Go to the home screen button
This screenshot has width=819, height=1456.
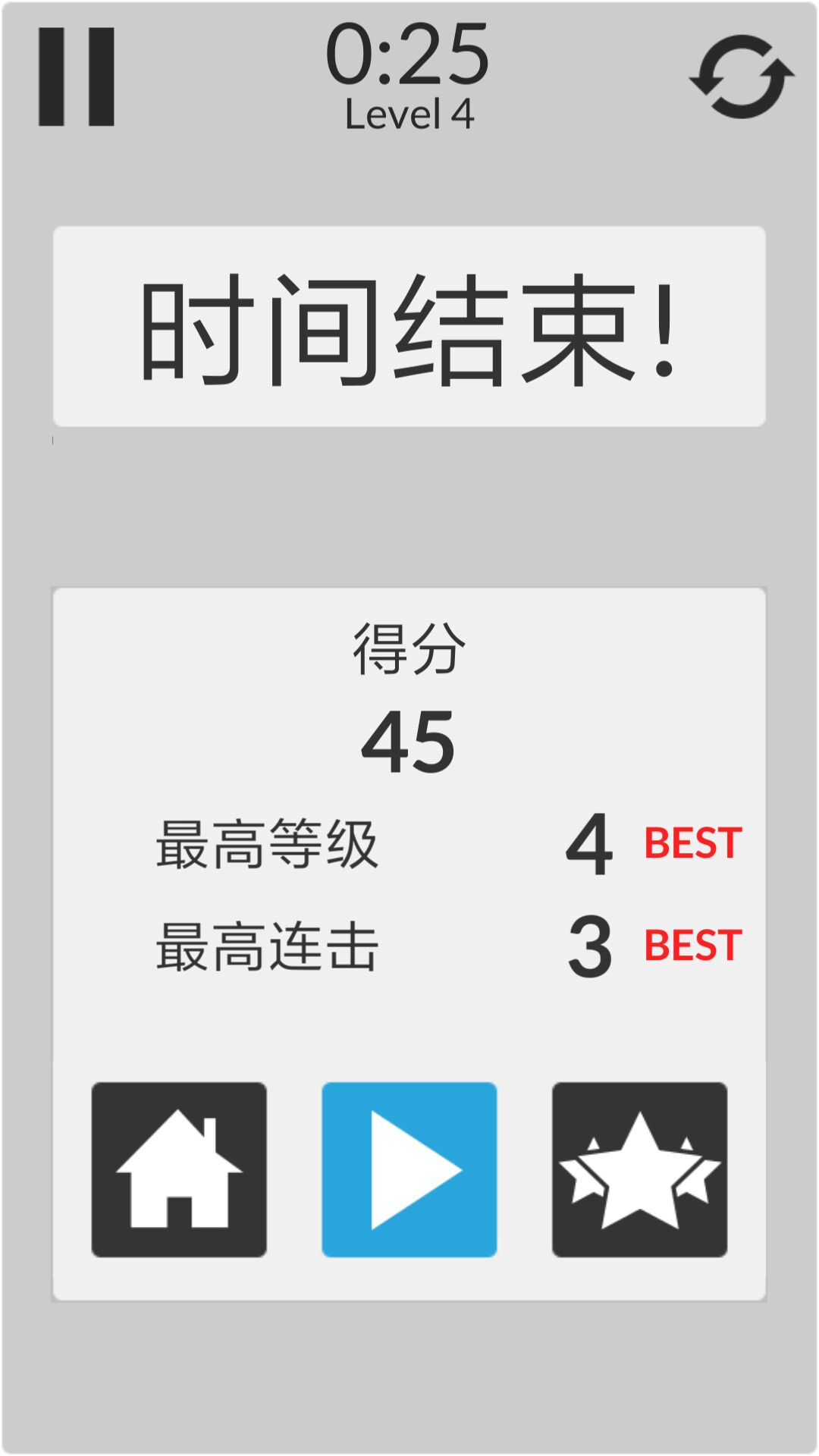click(179, 1169)
